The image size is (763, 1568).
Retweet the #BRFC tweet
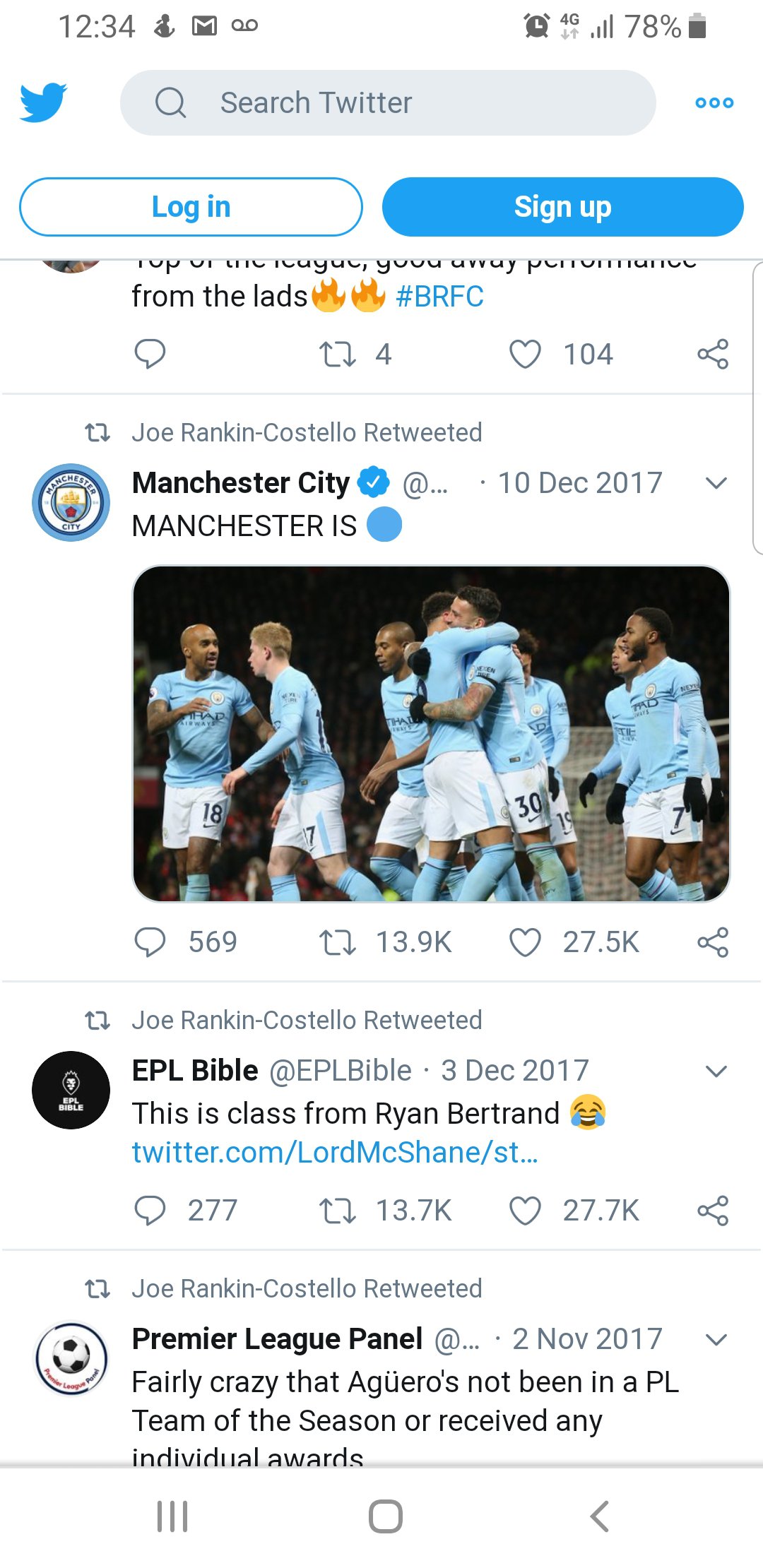click(337, 354)
